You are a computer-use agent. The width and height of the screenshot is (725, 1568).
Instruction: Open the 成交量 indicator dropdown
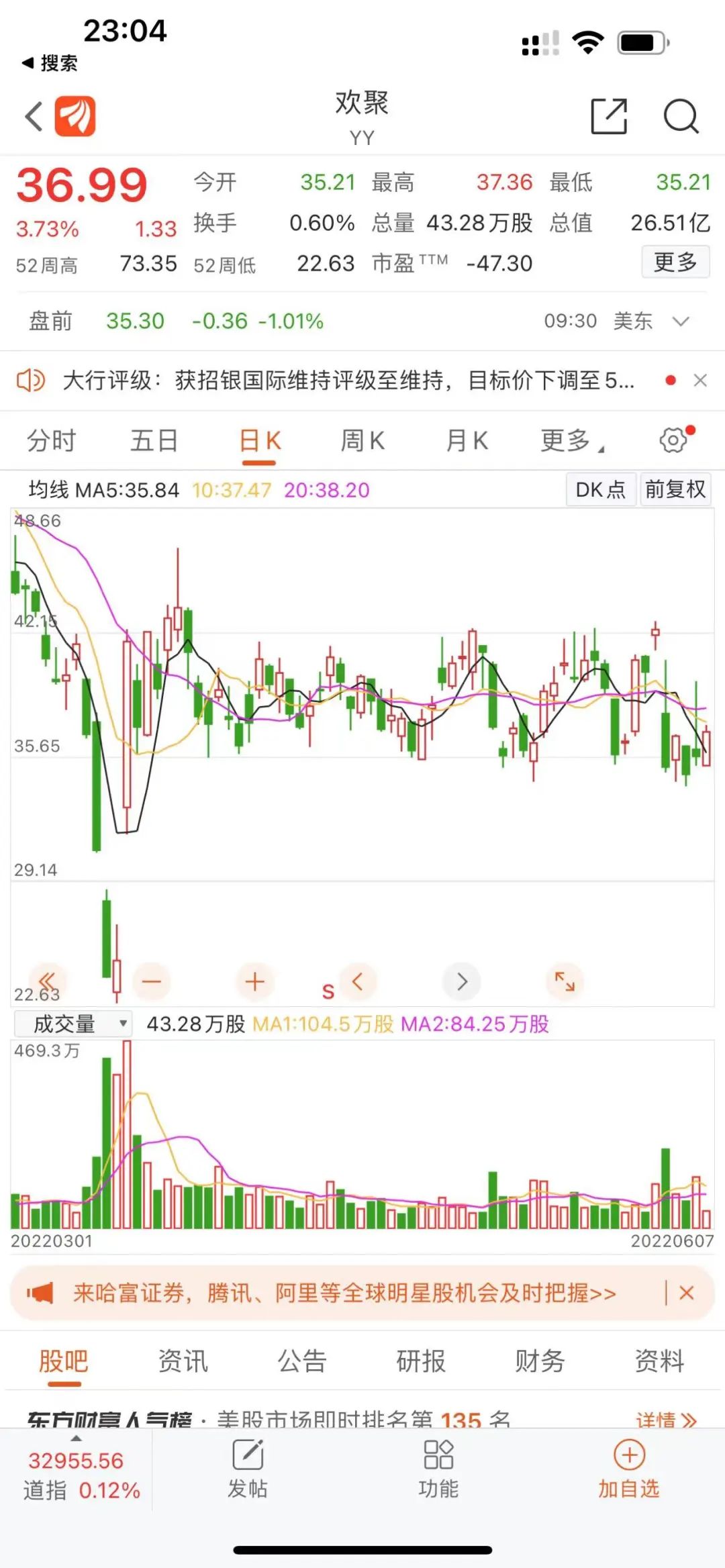click(x=72, y=1024)
